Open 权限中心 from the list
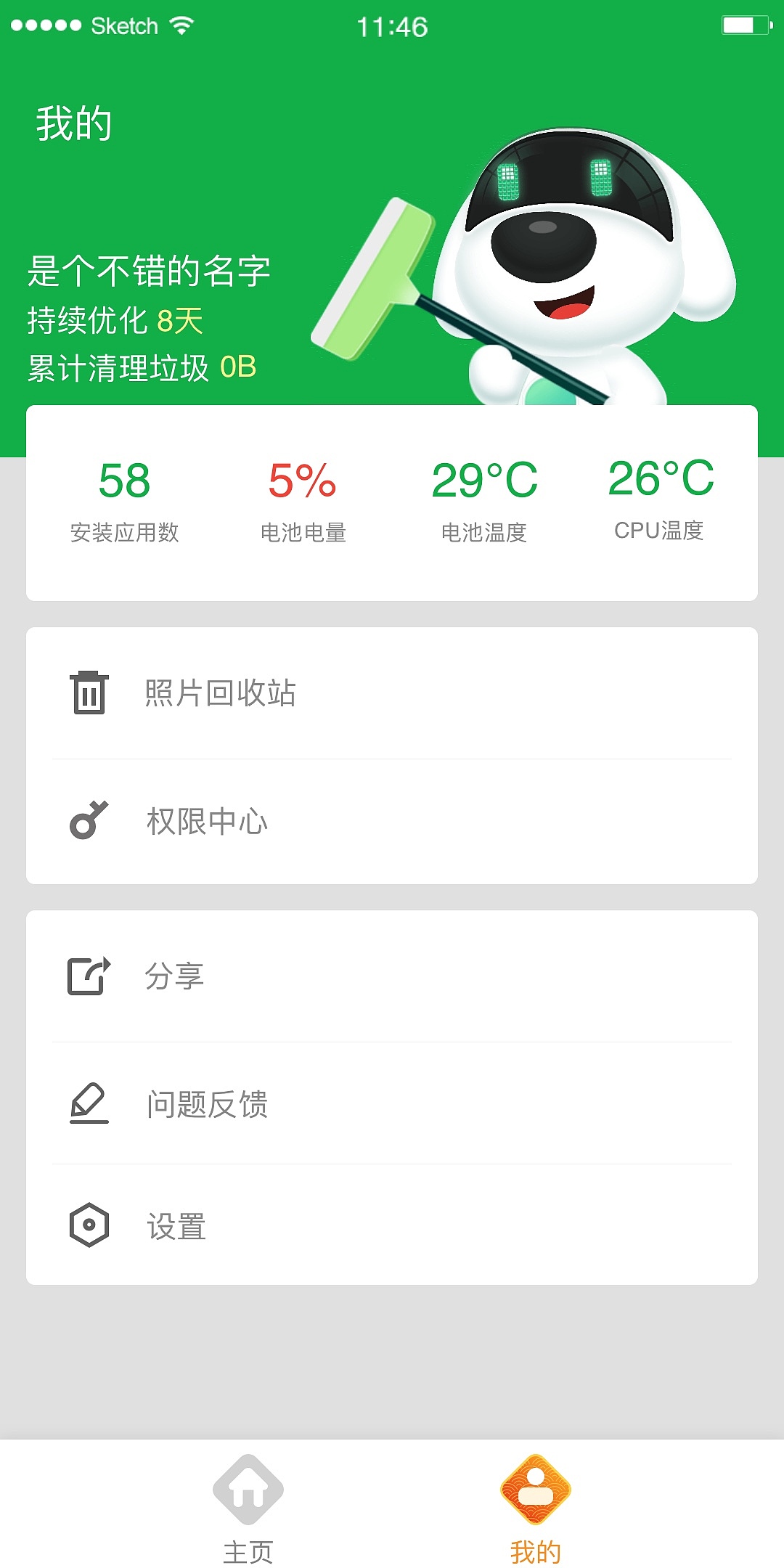784x1568 pixels. coord(207,821)
